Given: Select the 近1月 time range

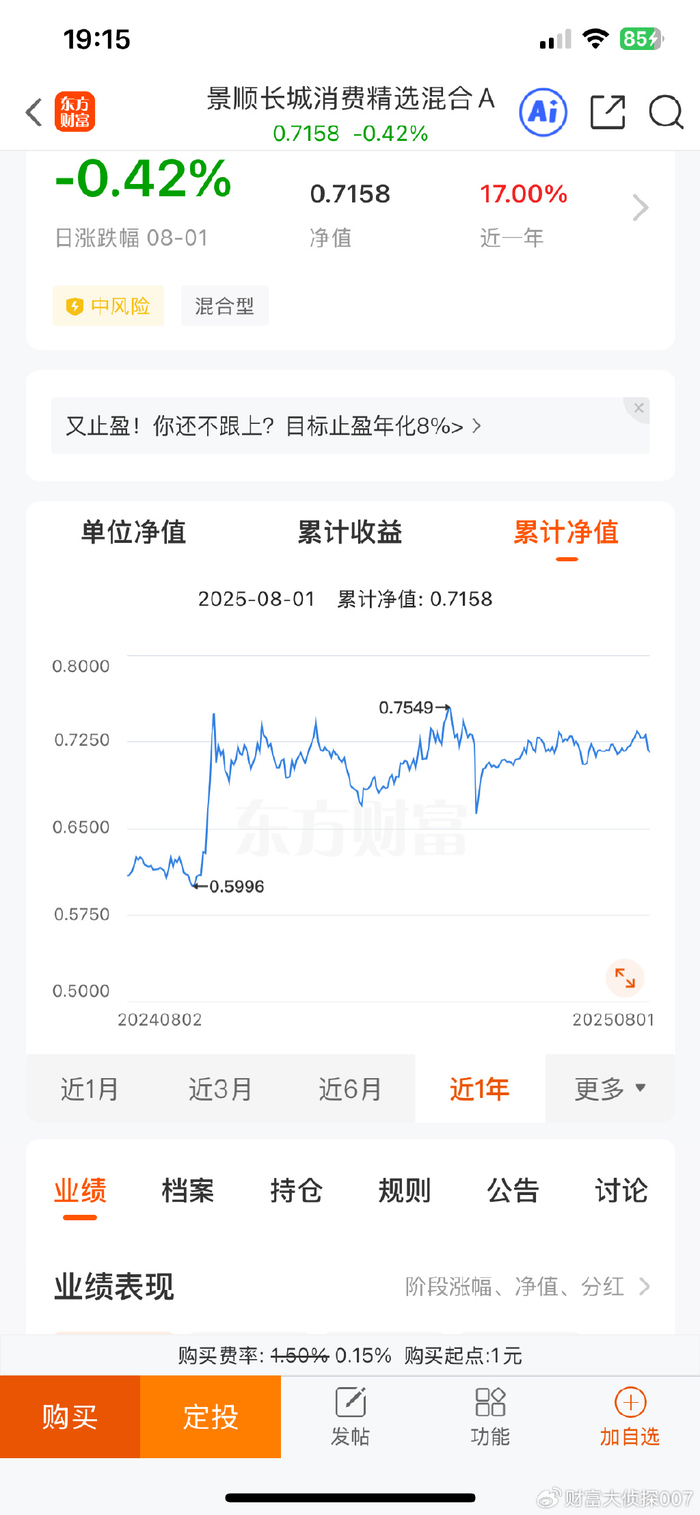Looking at the screenshot, I should 90,1089.
